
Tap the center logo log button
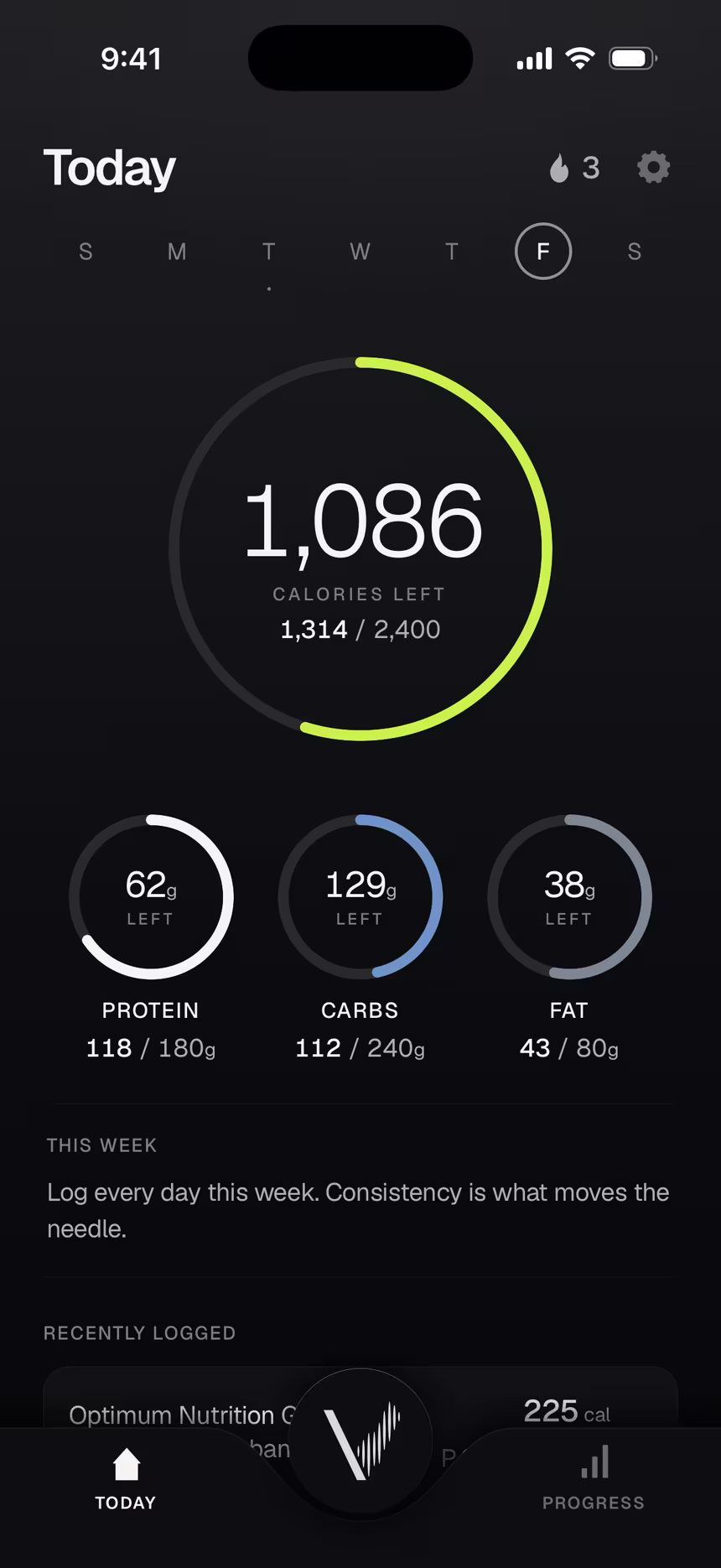click(361, 1441)
